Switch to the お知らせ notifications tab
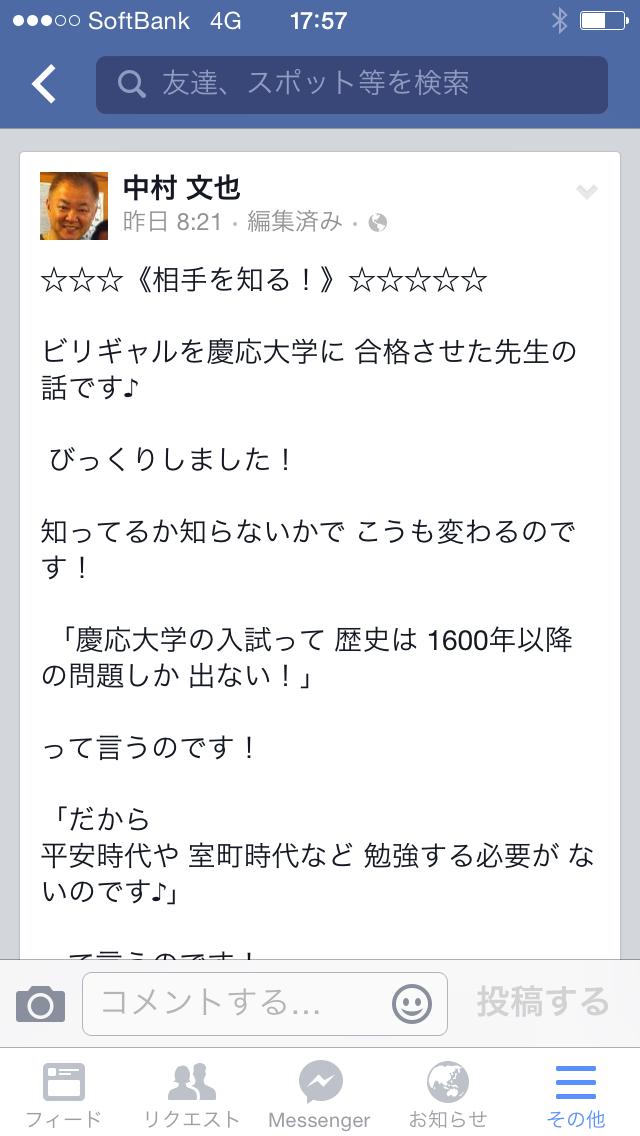Viewport: 640px width, 1136px height. click(448, 1094)
